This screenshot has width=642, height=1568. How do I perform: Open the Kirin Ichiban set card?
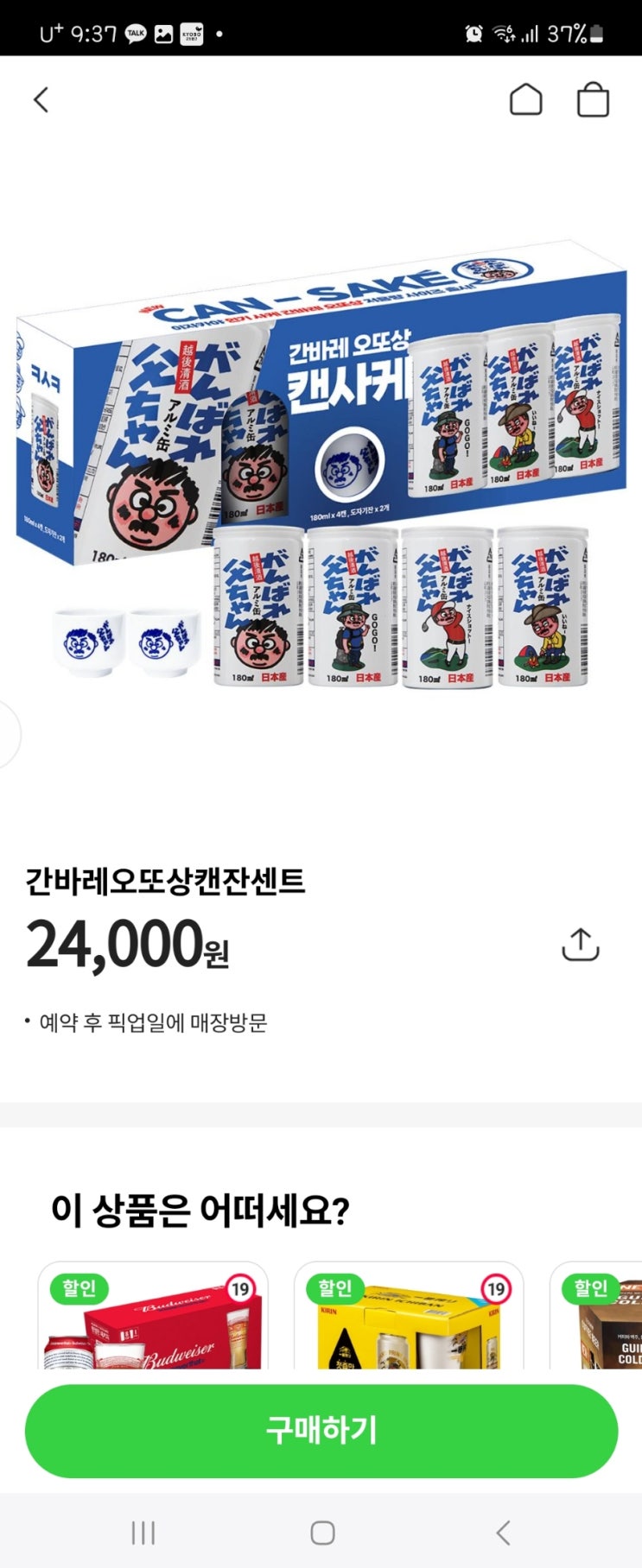(409, 1315)
